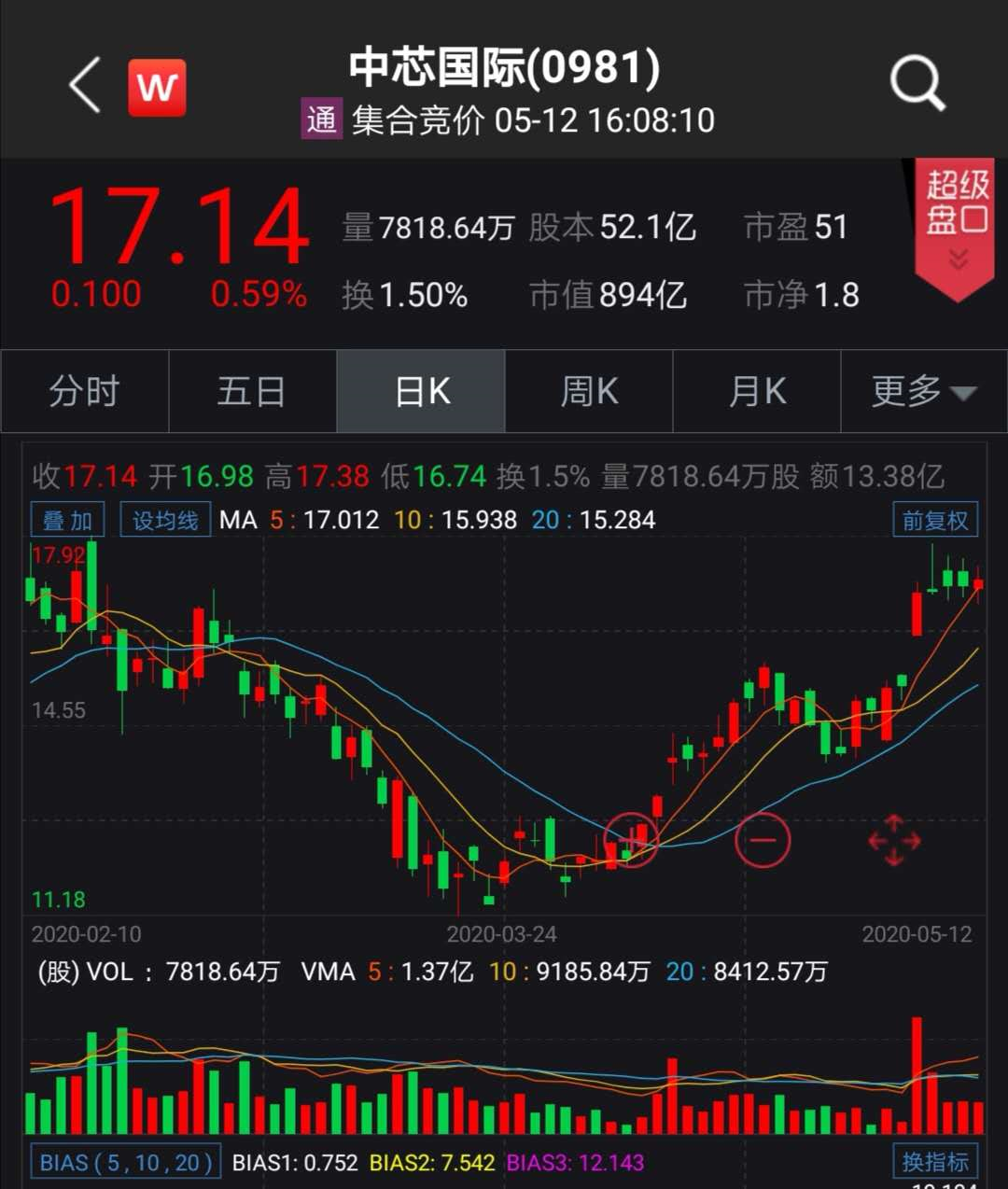Switch to the 分时 chart tab
Screen dimensions: 1008x1189
pos(85,391)
